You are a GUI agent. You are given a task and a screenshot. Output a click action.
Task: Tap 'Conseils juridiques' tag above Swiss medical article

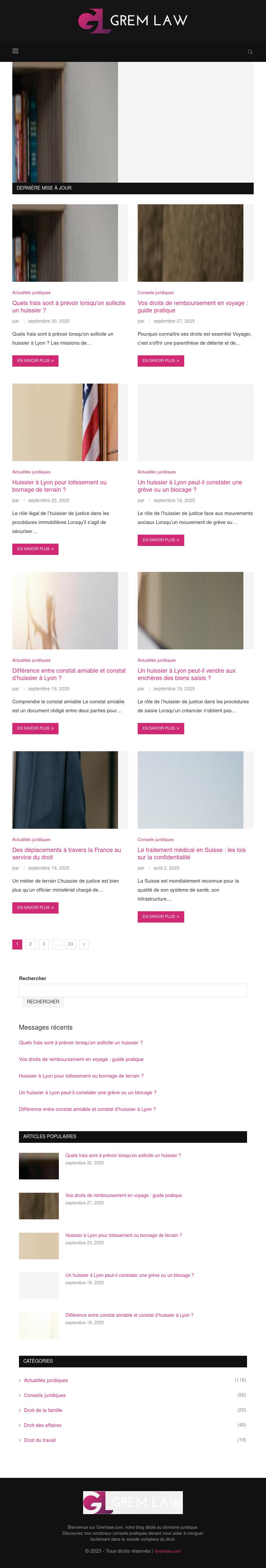[155, 839]
